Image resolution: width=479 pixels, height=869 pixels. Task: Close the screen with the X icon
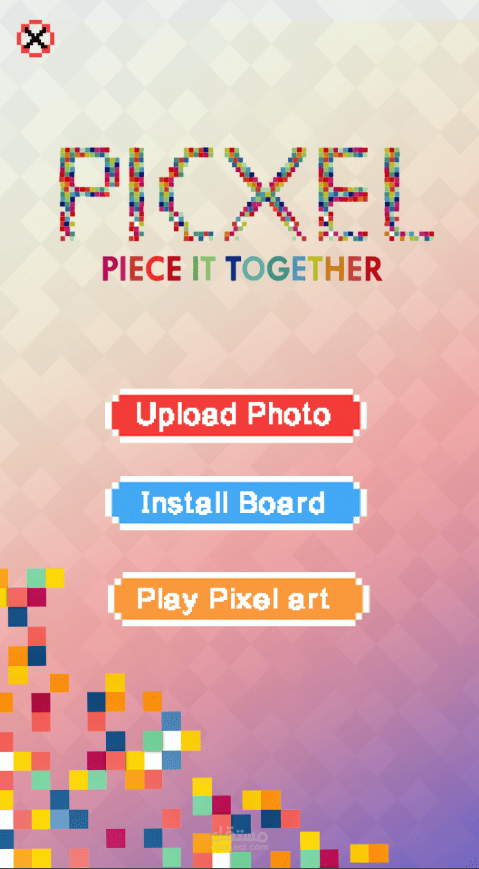(x=35, y=38)
